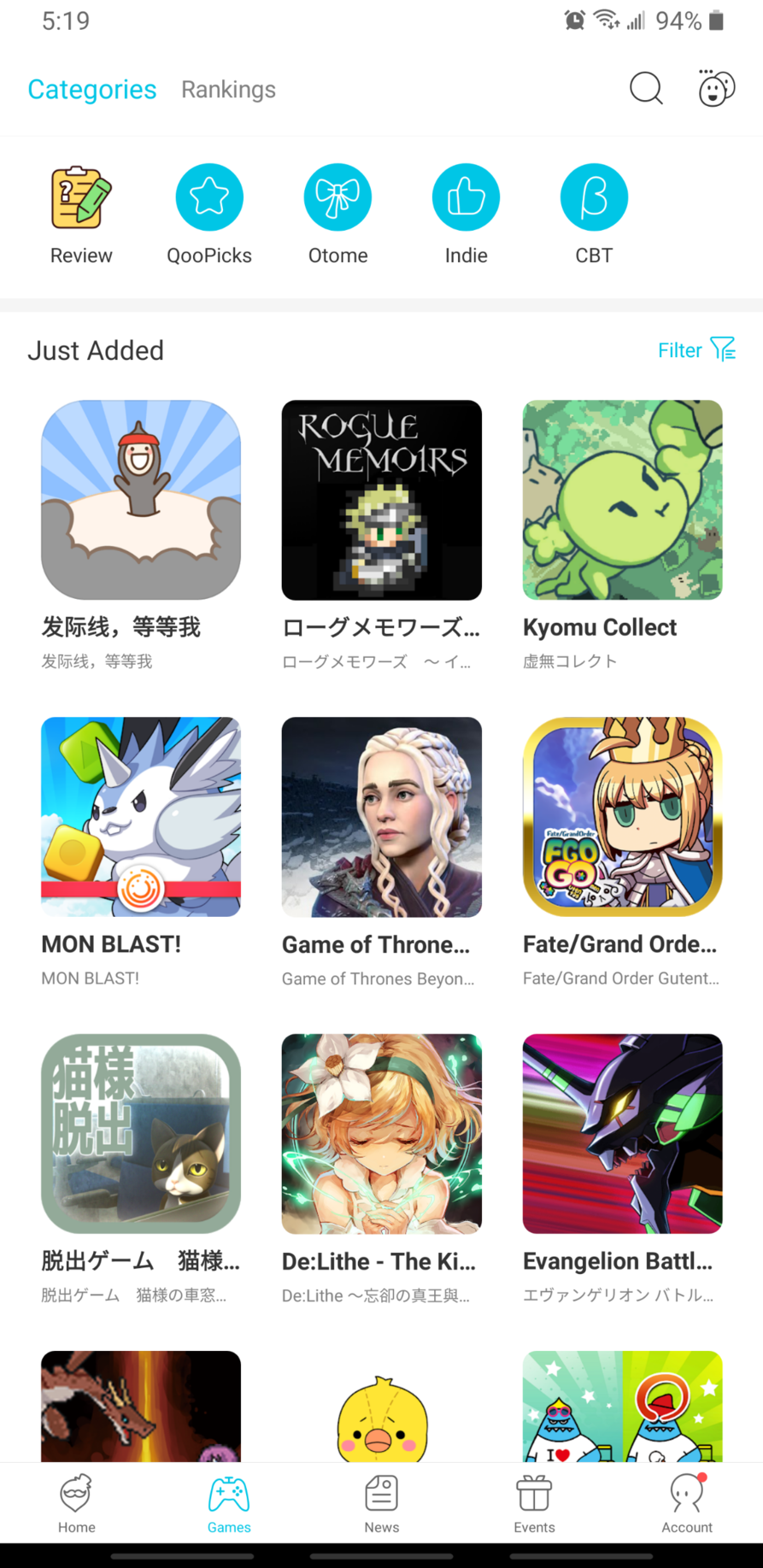Go to the Account tab

[686, 1504]
